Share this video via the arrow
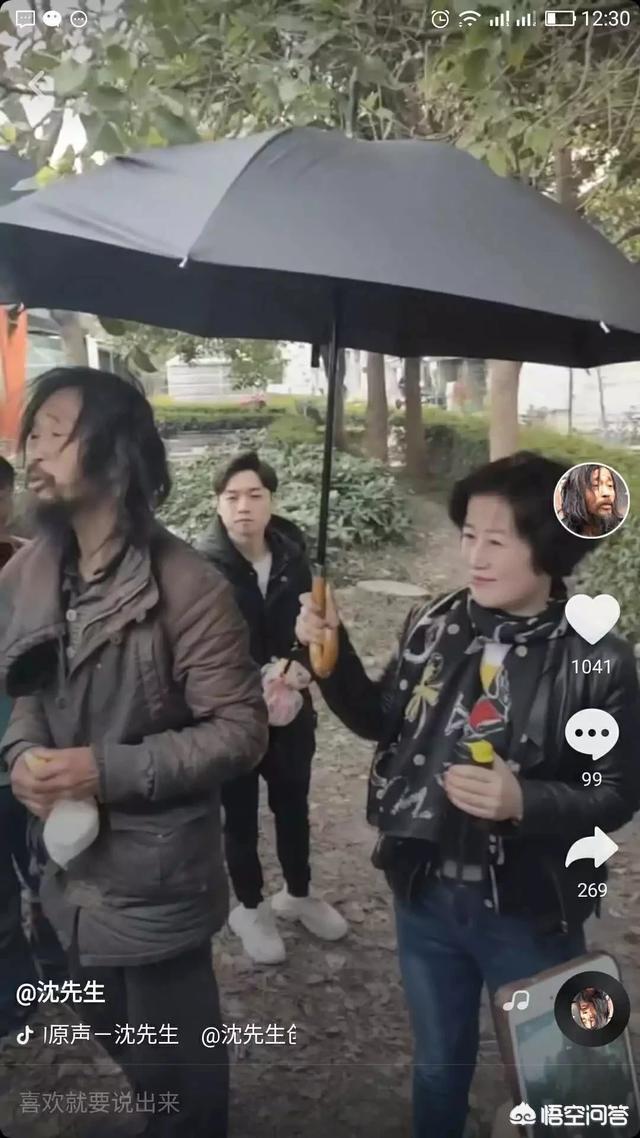This screenshot has width=640, height=1138. click(592, 847)
